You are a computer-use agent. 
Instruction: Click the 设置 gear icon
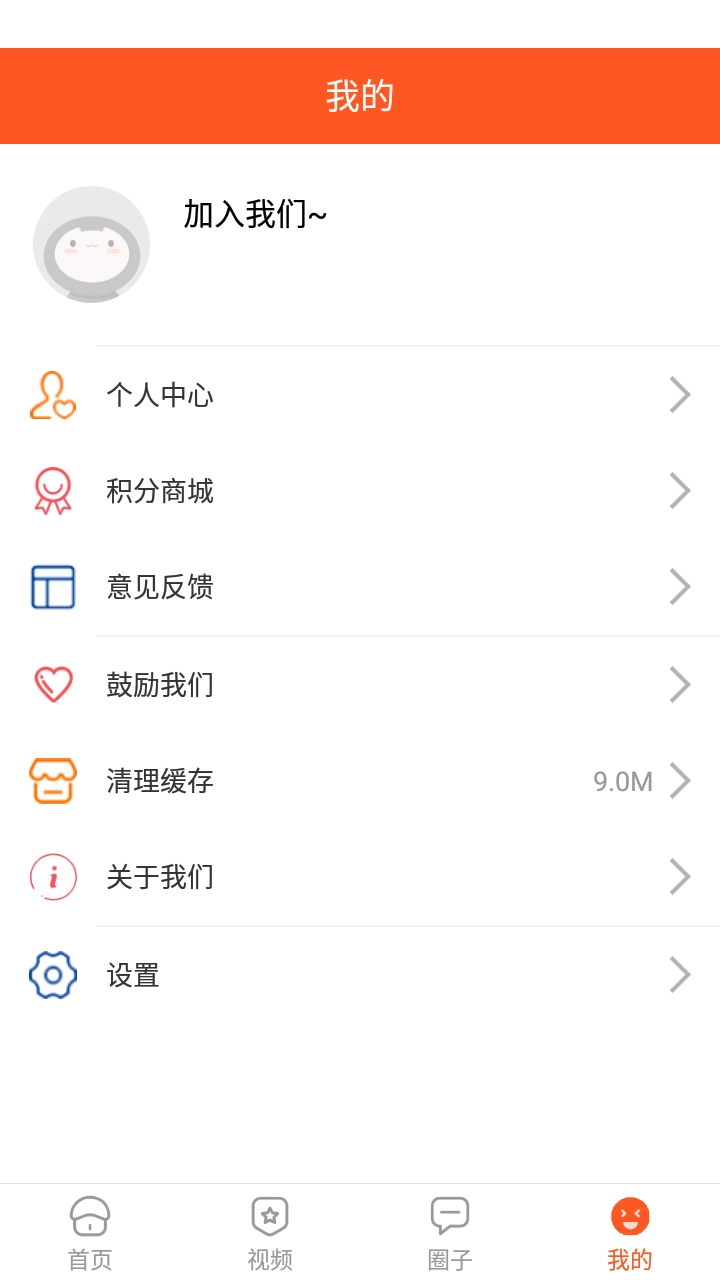coord(52,974)
